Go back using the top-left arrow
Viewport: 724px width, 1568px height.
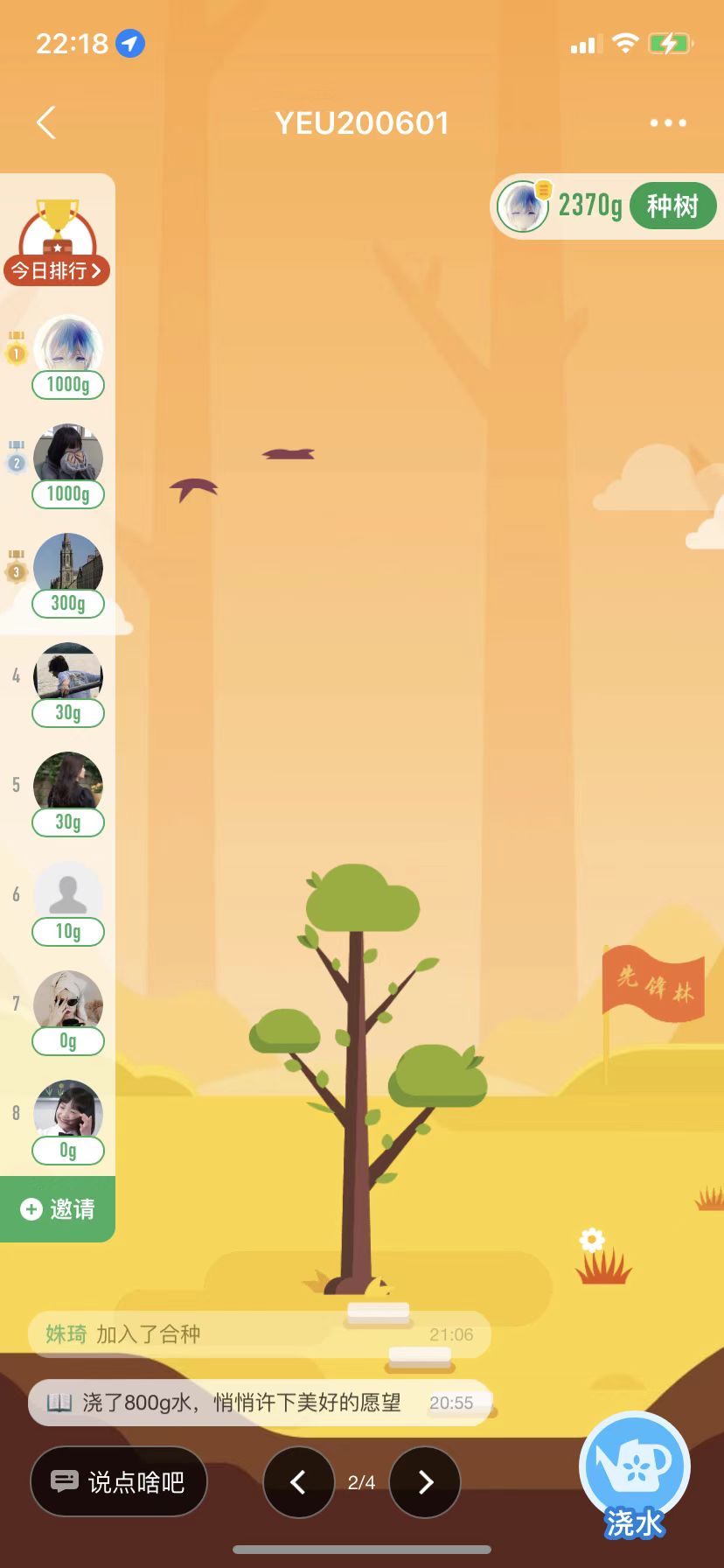click(46, 123)
